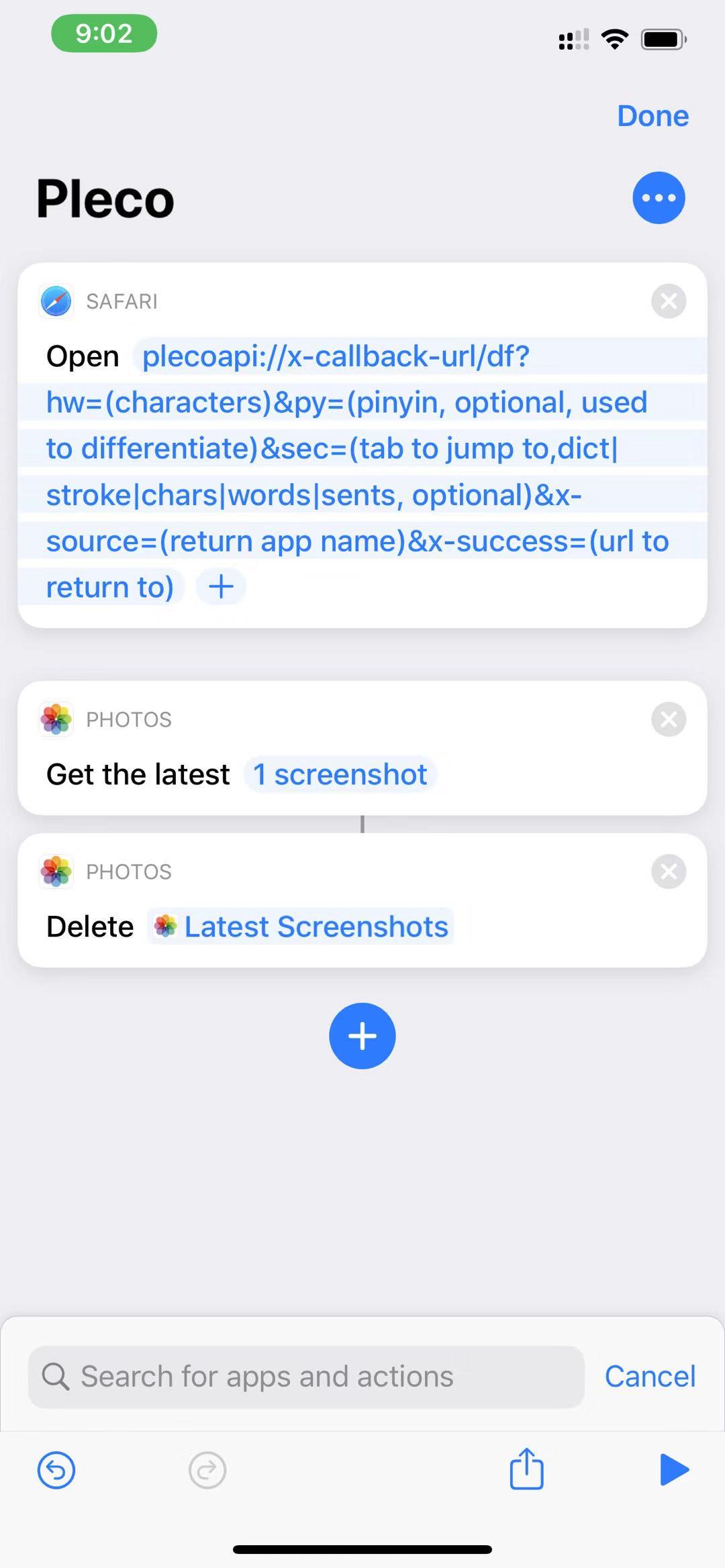Cancel the action search

click(x=649, y=1377)
